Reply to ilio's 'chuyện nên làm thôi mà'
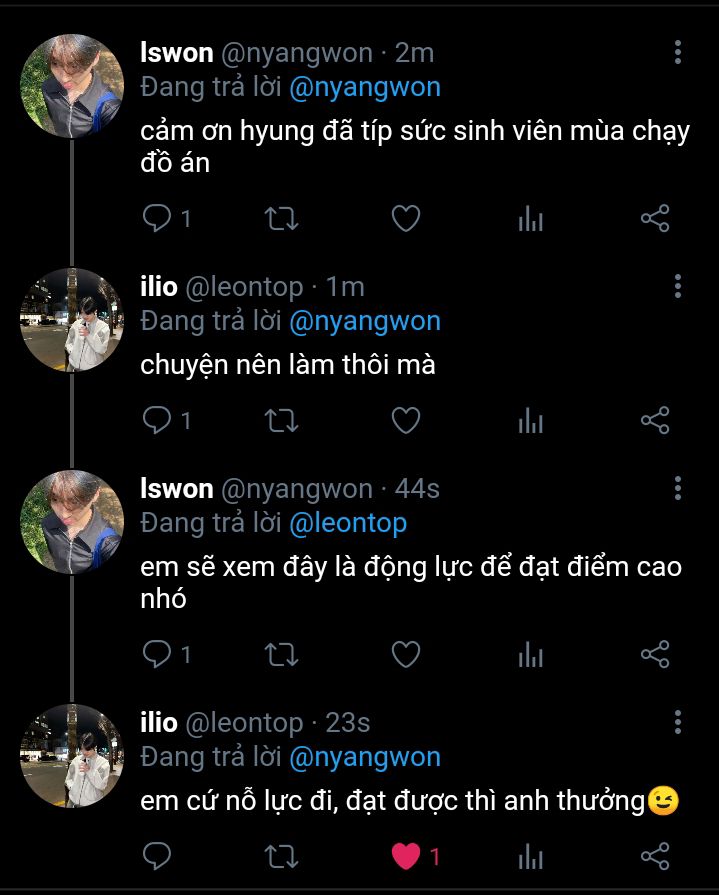The image size is (719, 895). click(157, 421)
